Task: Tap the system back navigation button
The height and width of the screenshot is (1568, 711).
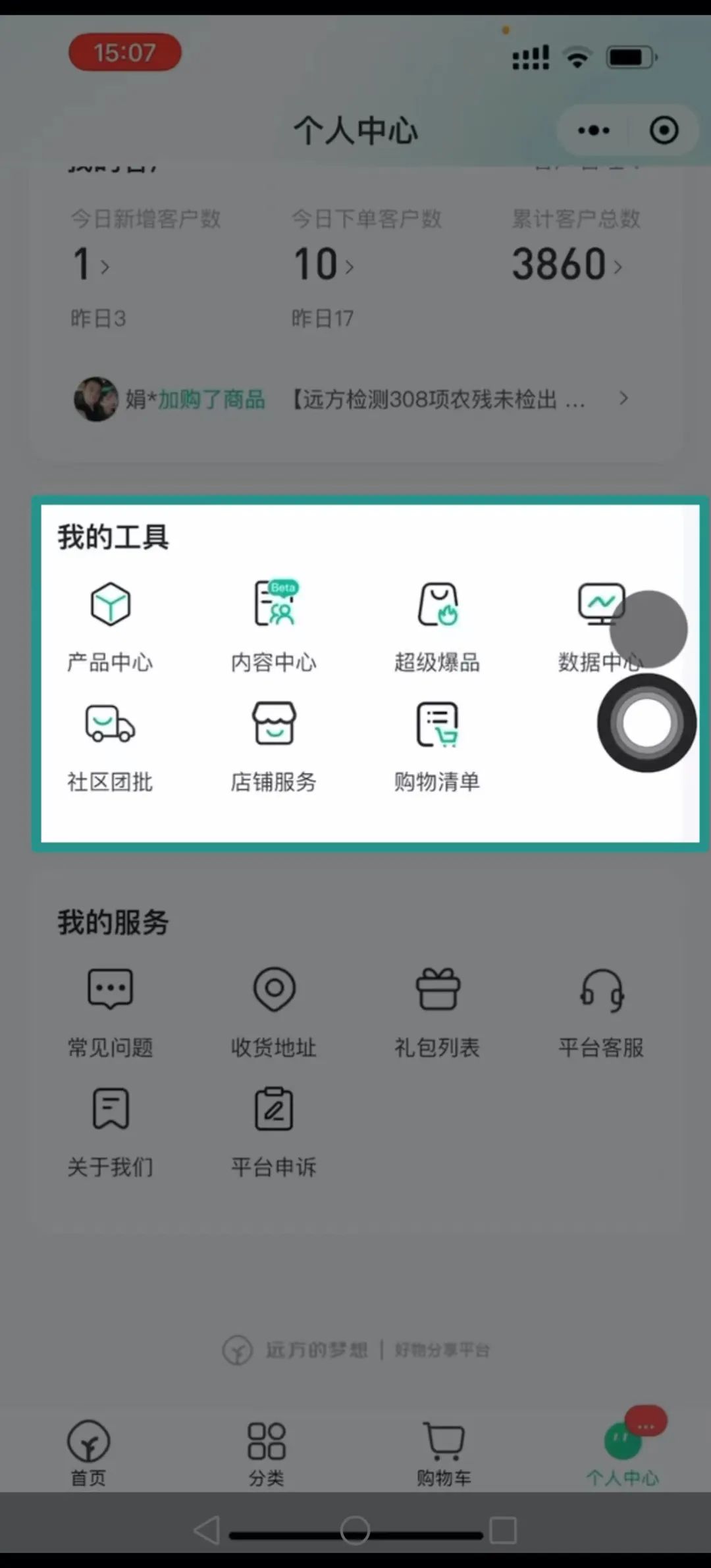Action: point(207,1530)
